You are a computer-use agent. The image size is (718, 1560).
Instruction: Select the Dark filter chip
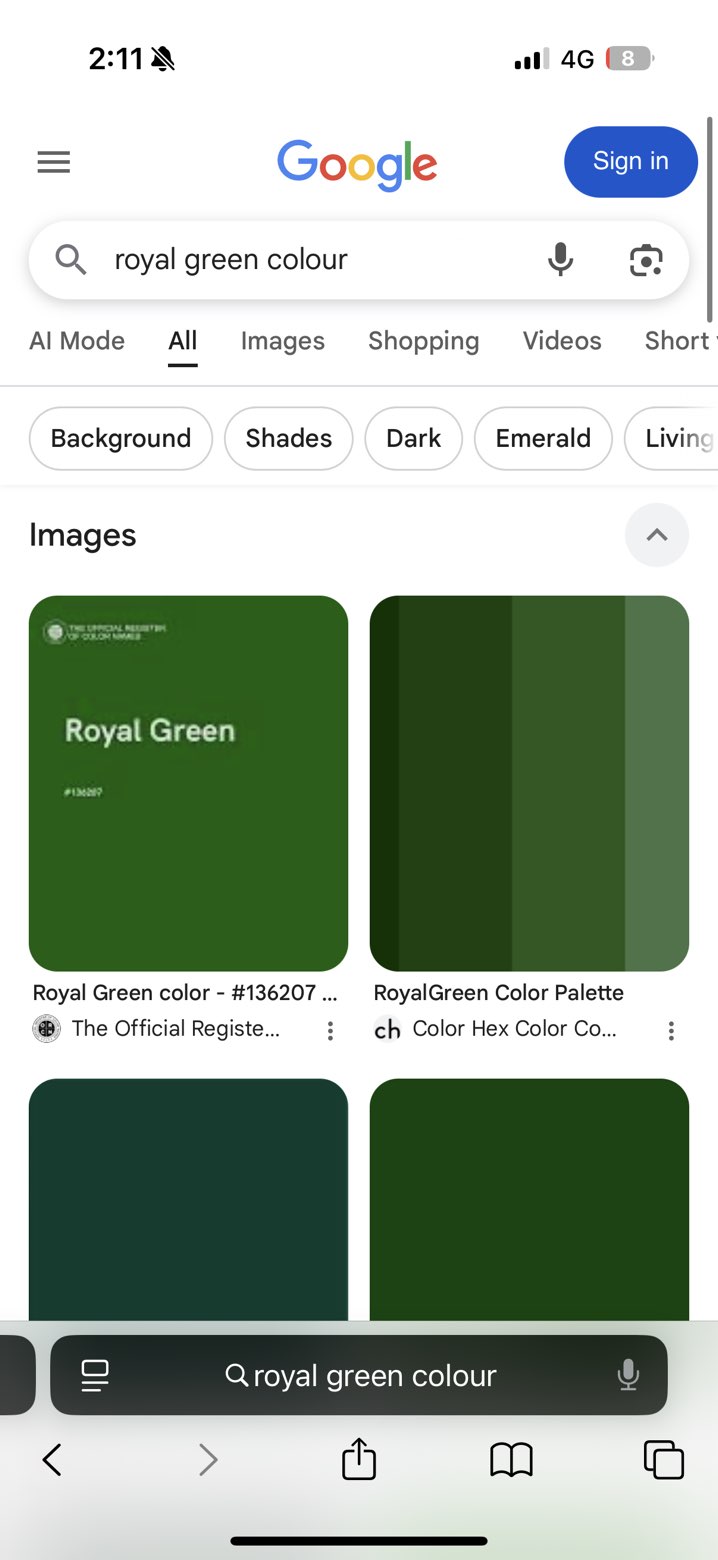(x=413, y=438)
